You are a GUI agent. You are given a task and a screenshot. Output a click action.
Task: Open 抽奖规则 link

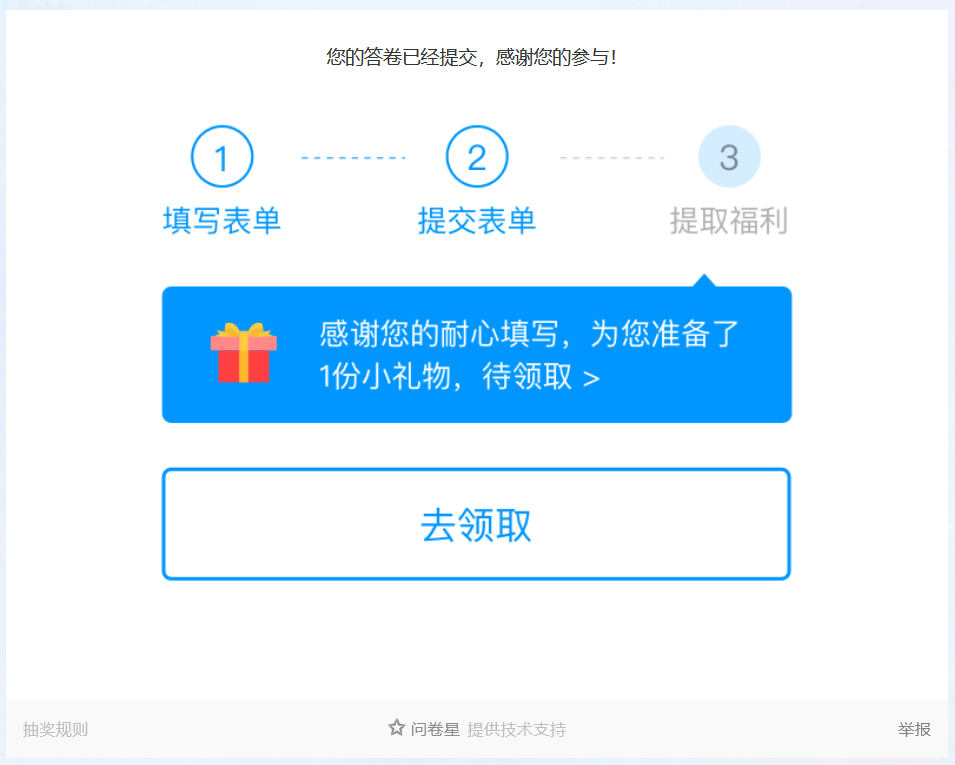(55, 730)
